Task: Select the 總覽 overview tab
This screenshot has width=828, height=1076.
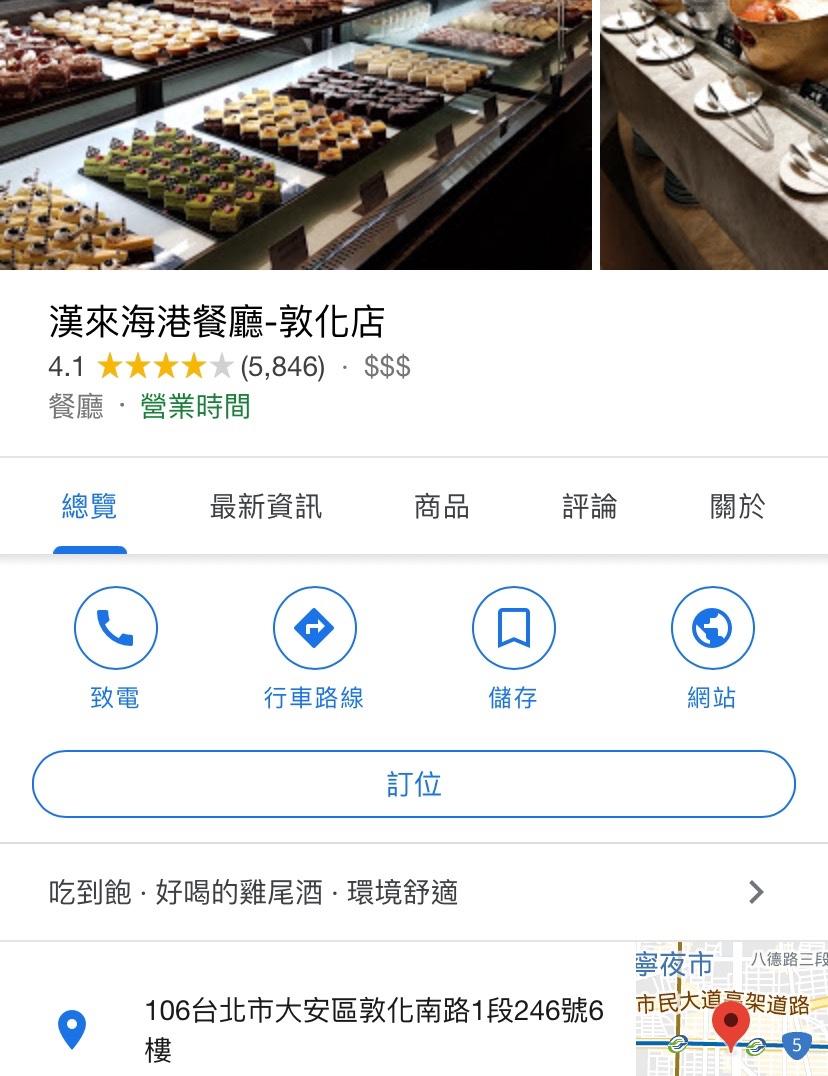Action: tap(90, 507)
